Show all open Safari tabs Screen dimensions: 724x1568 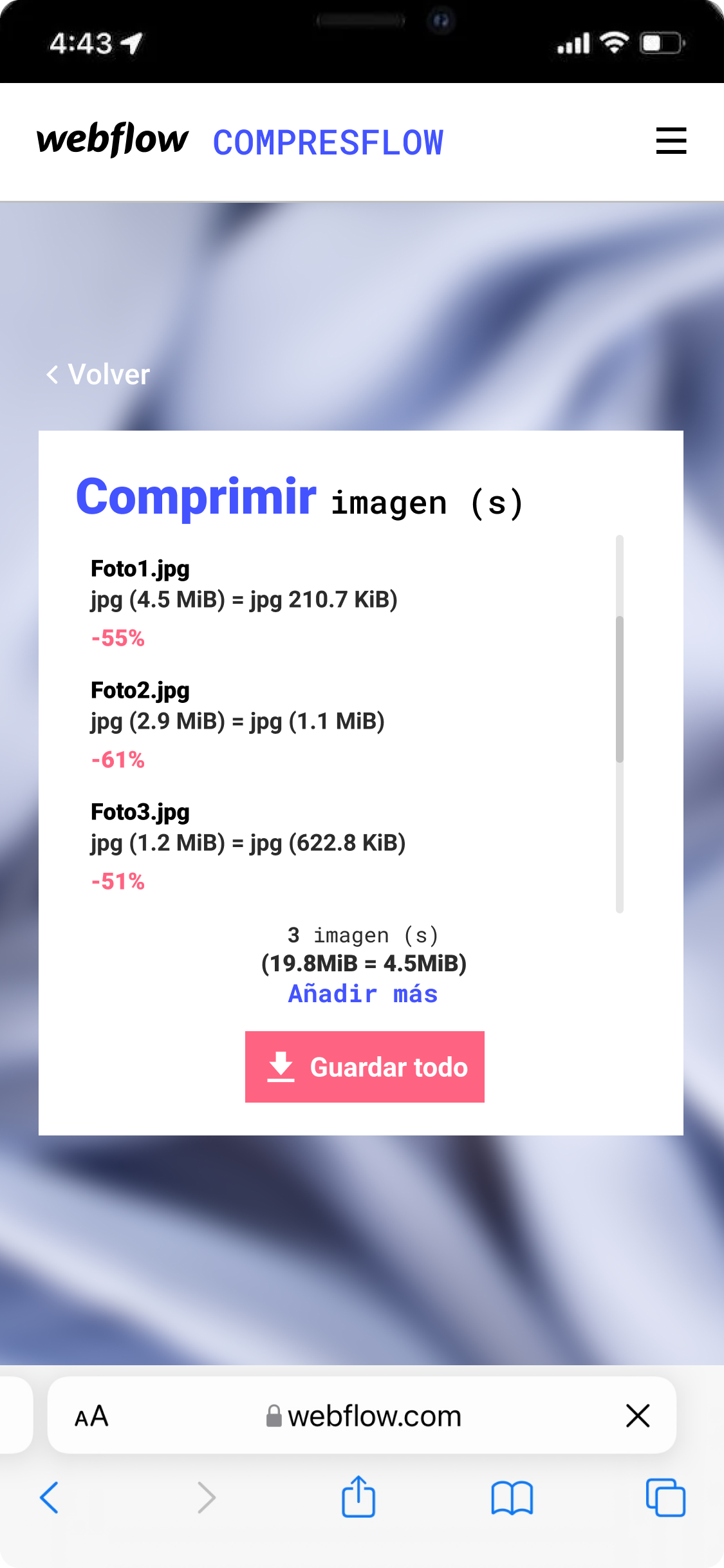[665, 1497]
